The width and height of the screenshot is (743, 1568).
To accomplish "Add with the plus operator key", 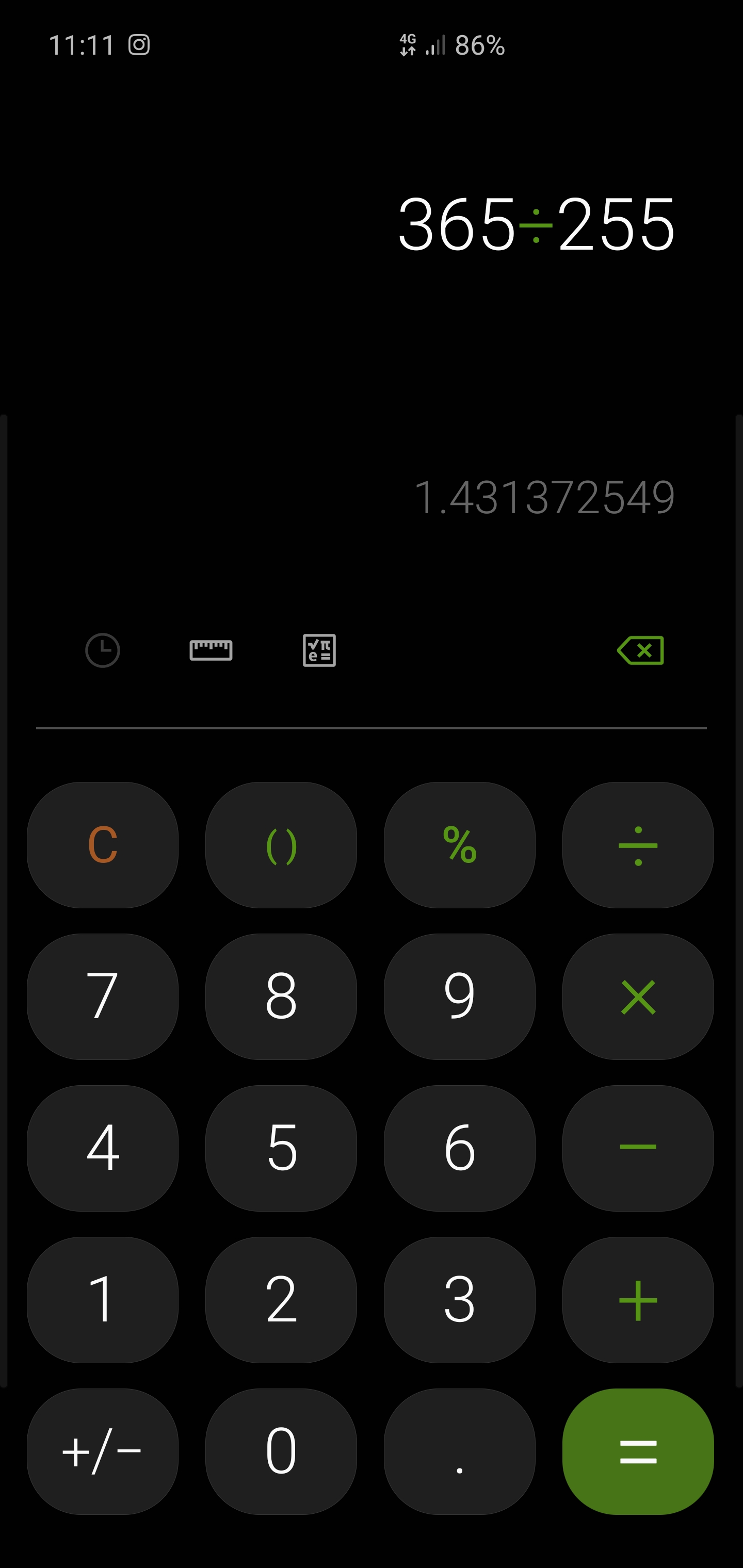I will pyautogui.click(x=638, y=1300).
